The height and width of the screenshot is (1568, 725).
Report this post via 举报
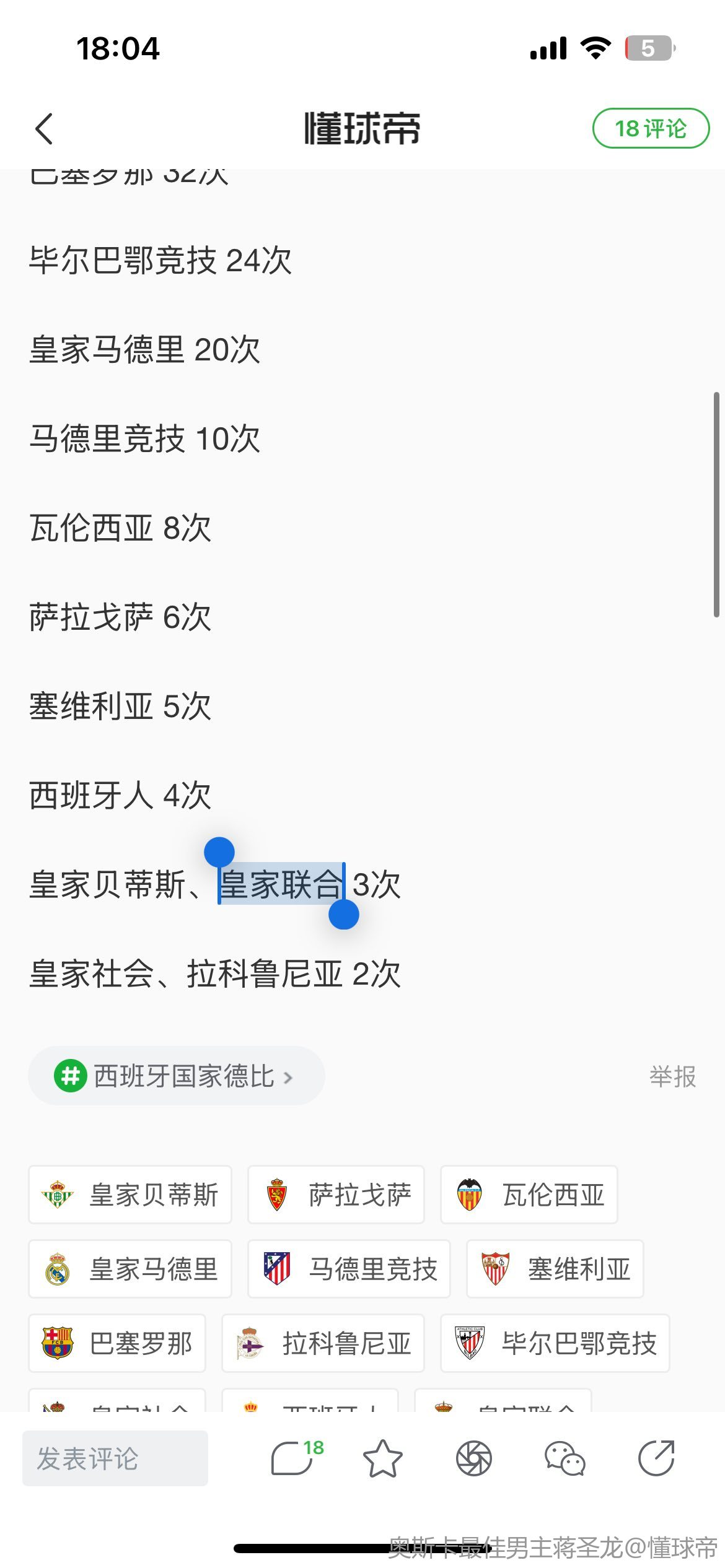(x=672, y=1077)
